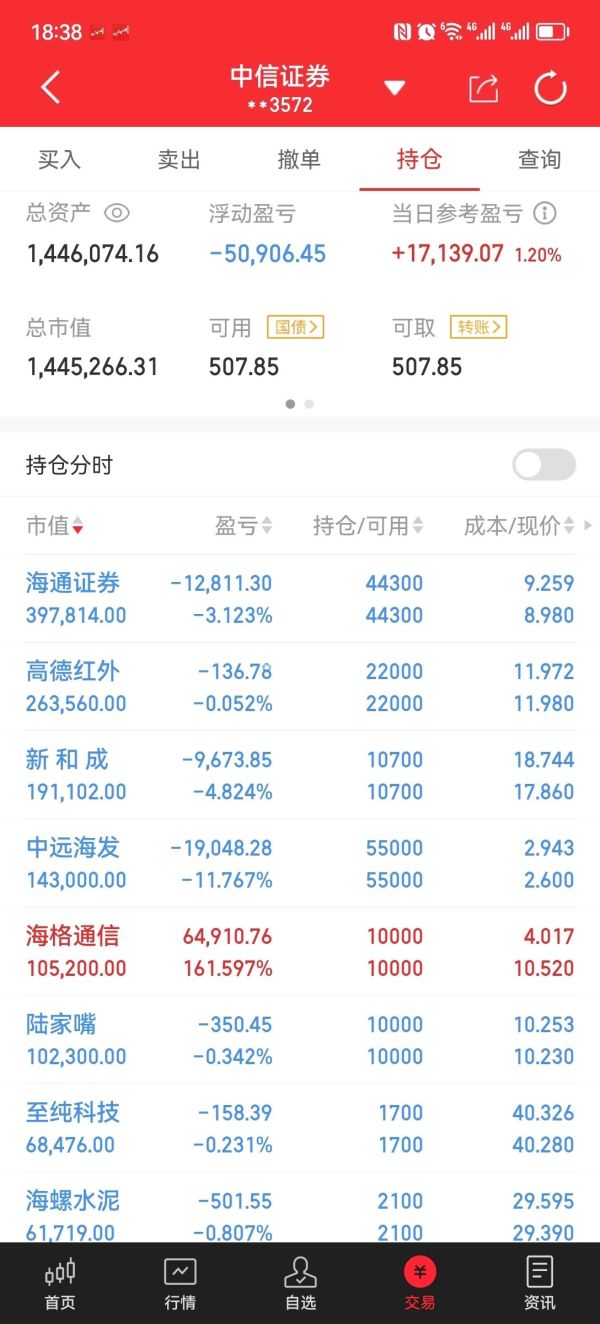Go to the 首页 tab
The height and width of the screenshot is (1324, 600).
(x=60, y=1283)
